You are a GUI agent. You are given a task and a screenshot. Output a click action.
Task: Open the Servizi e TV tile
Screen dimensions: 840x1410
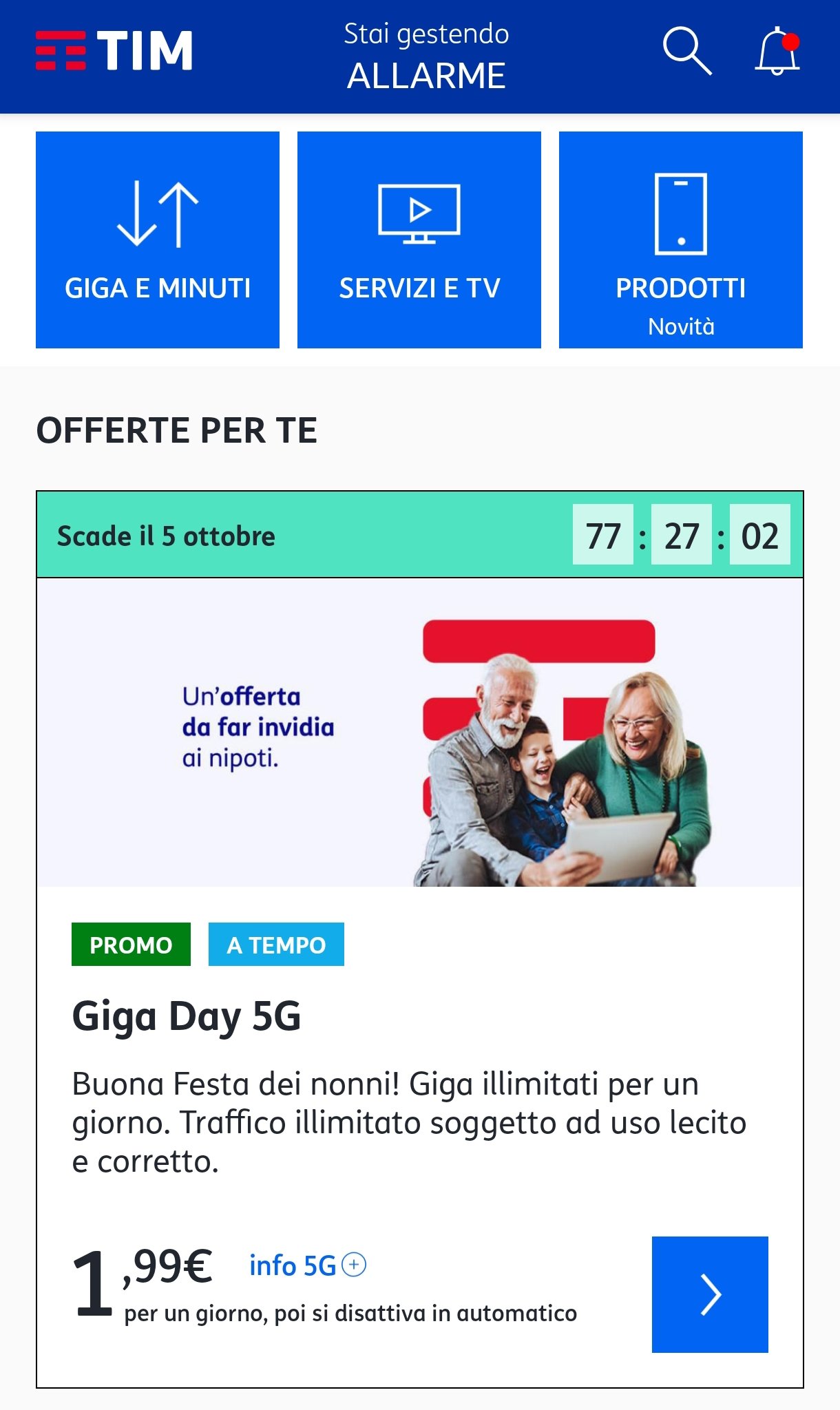(x=419, y=240)
